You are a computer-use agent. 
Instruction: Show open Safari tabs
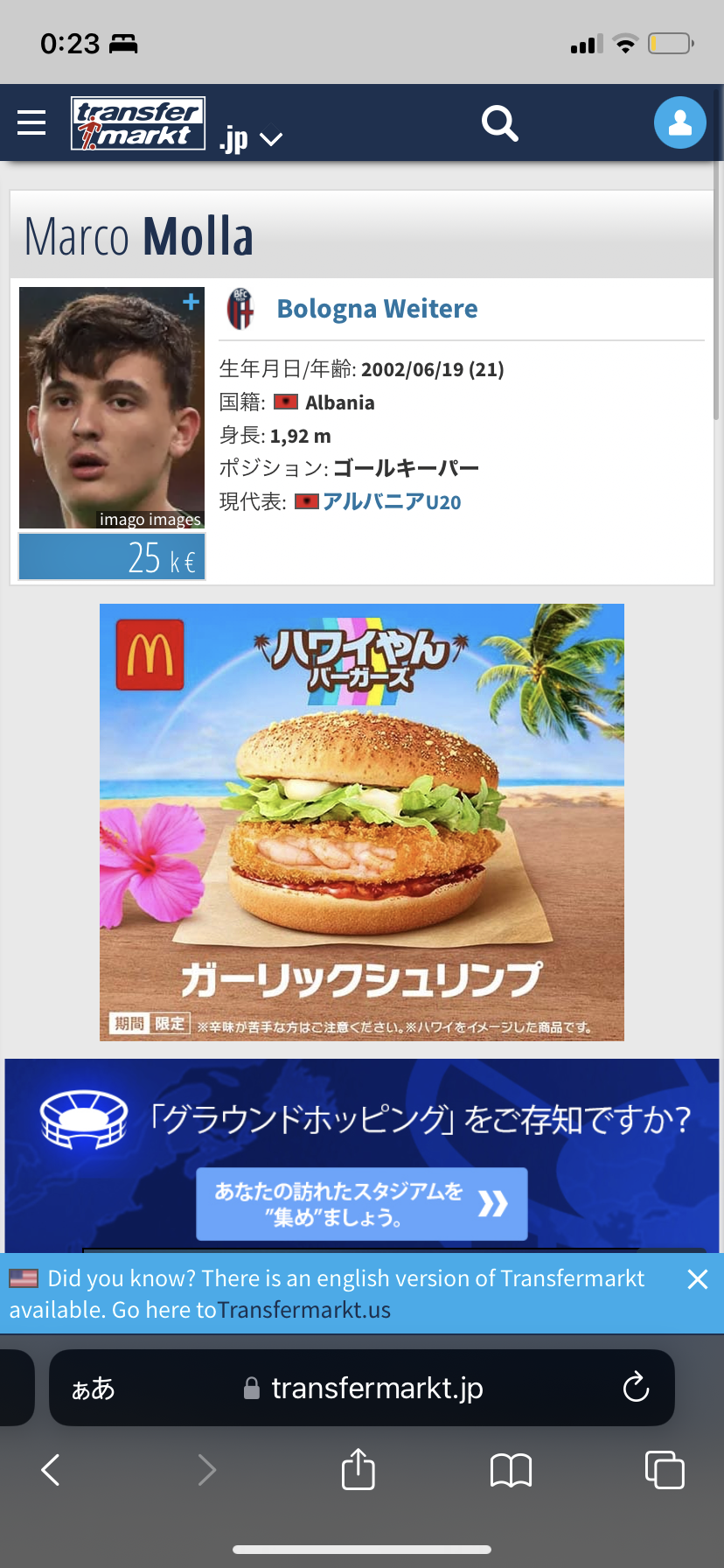click(x=664, y=1470)
